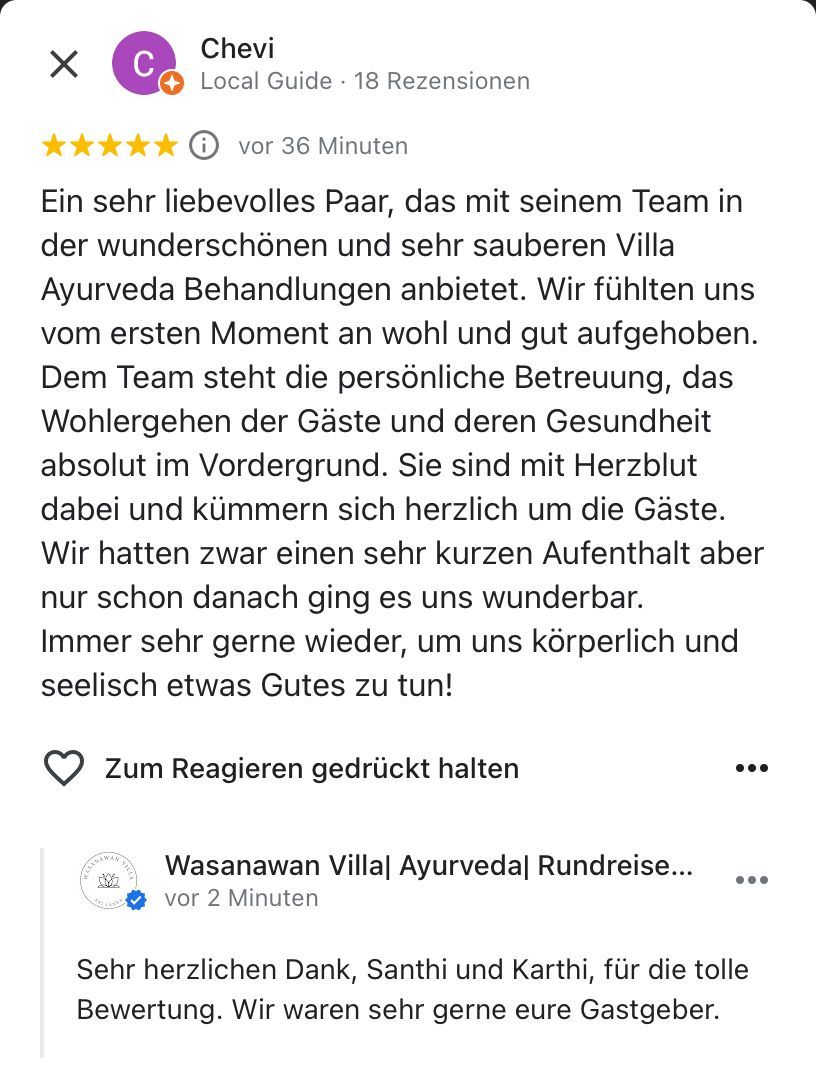Open more options for Chevi's review
This screenshot has width=816, height=1081.
751,768
